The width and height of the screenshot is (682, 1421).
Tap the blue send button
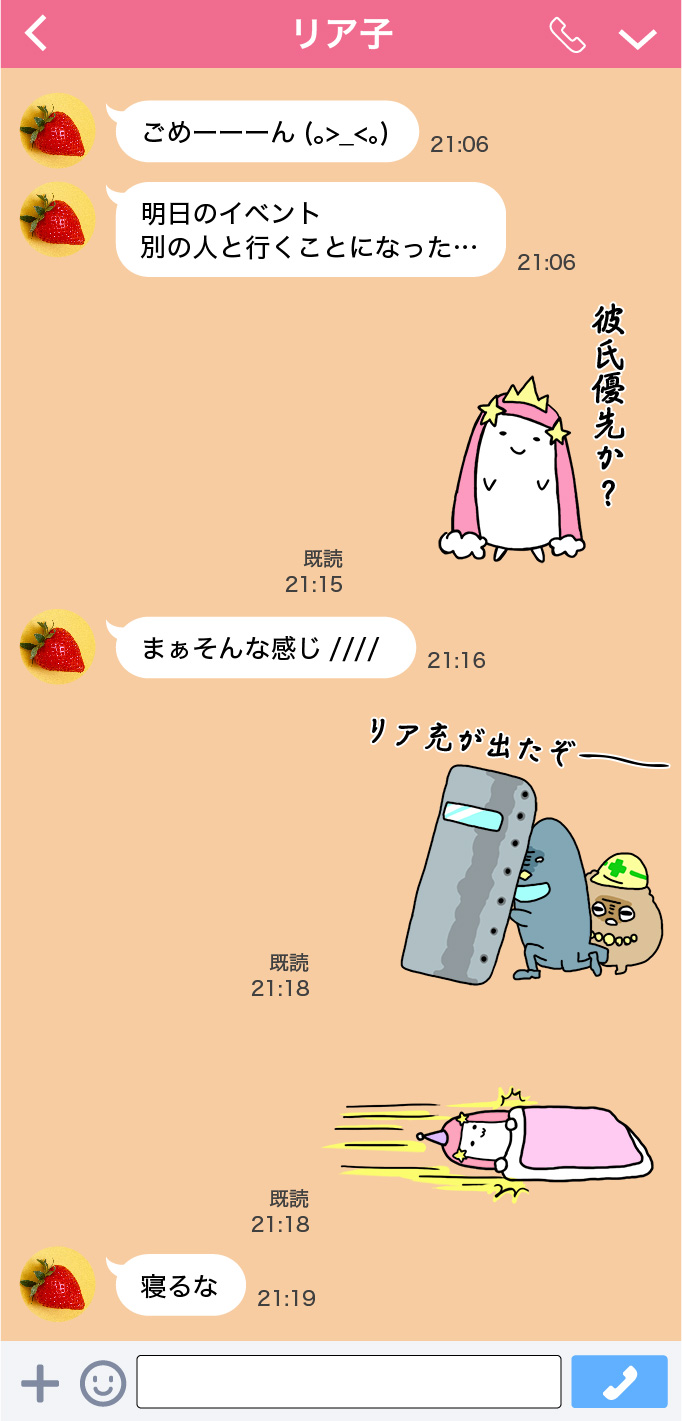click(619, 1382)
